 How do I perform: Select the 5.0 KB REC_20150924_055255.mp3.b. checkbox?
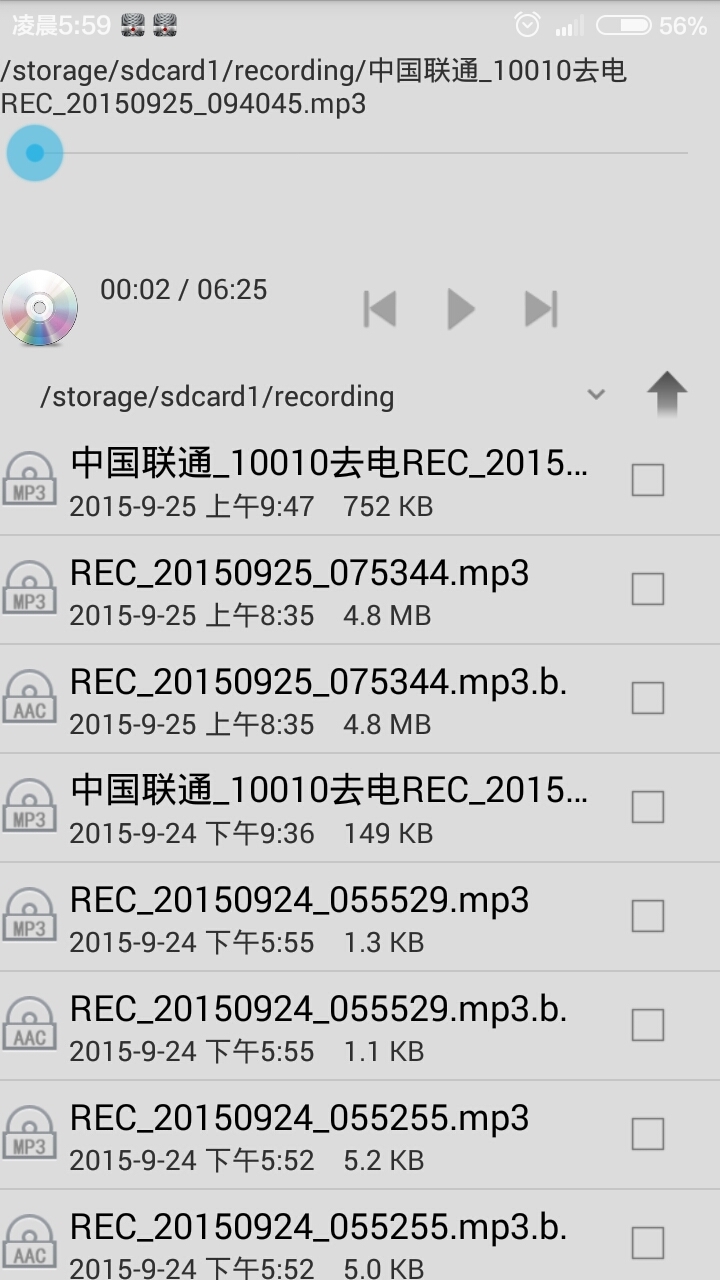[x=648, y=1243]
